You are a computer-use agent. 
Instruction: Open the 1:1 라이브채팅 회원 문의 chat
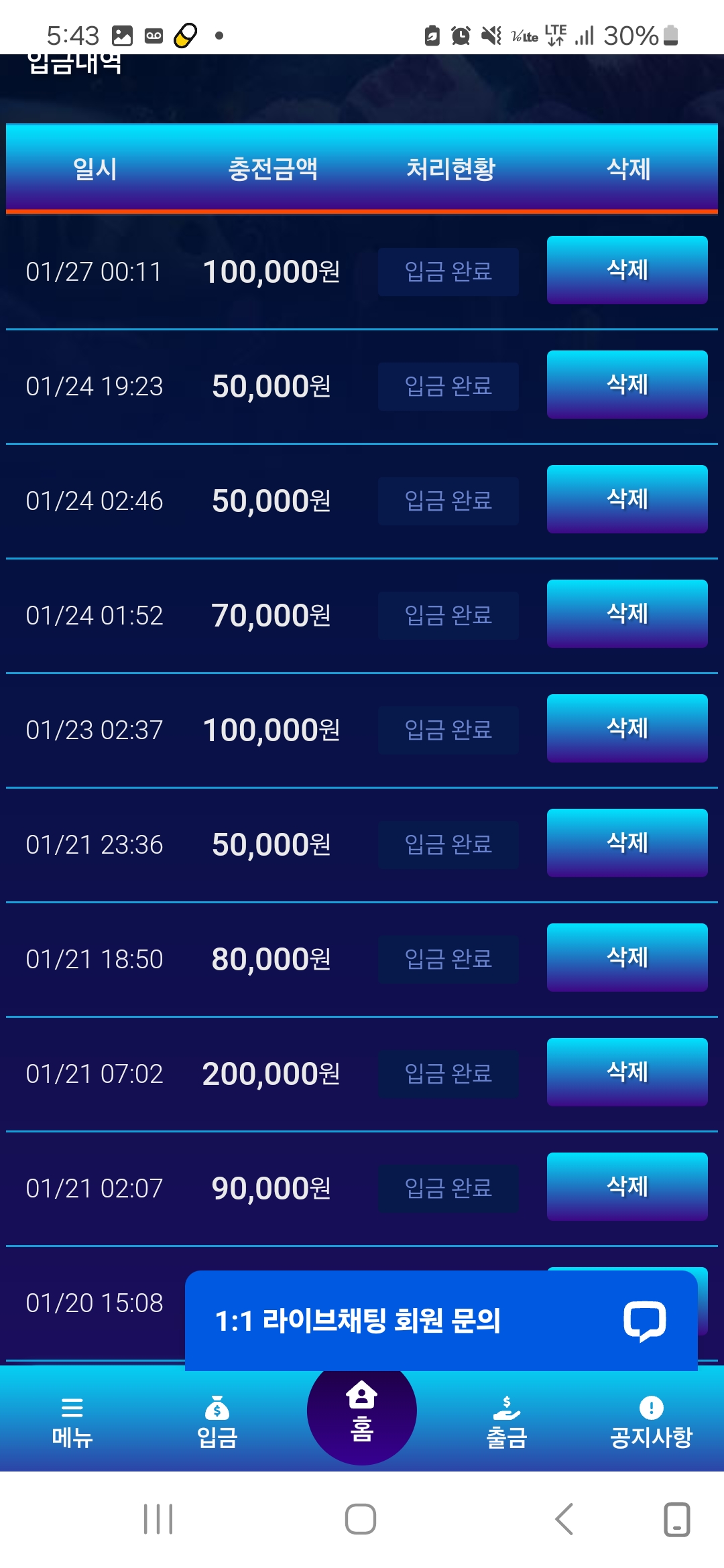point(441,1321)
